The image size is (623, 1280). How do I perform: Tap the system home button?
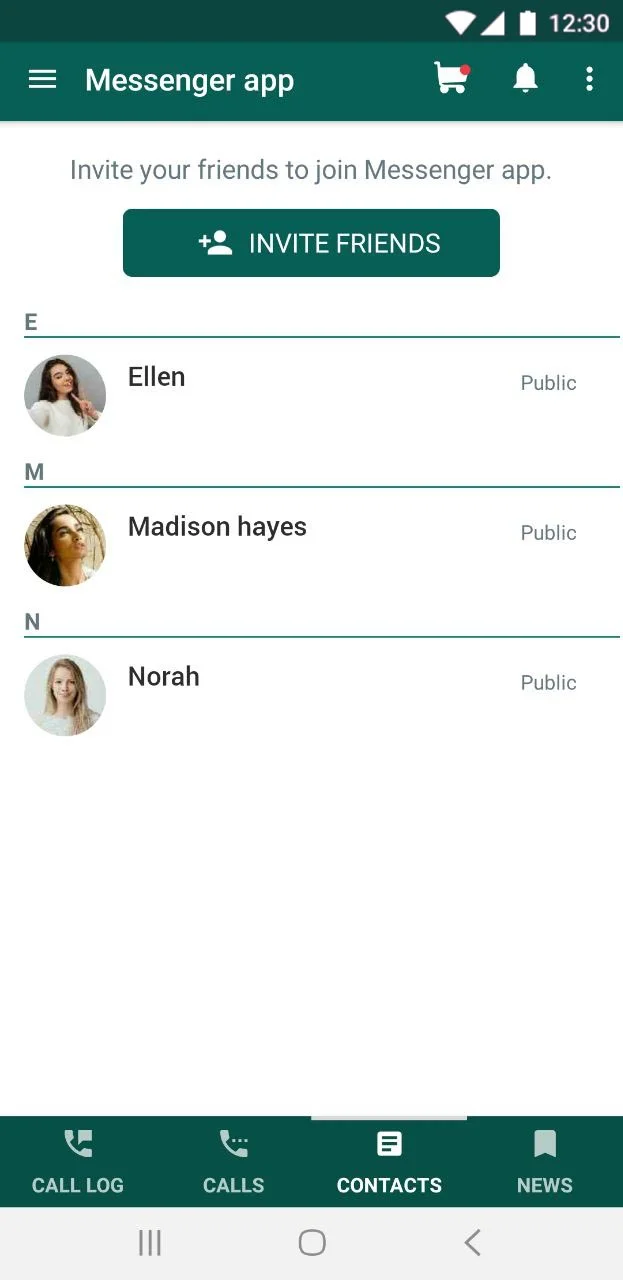[x=312, y=1243]
